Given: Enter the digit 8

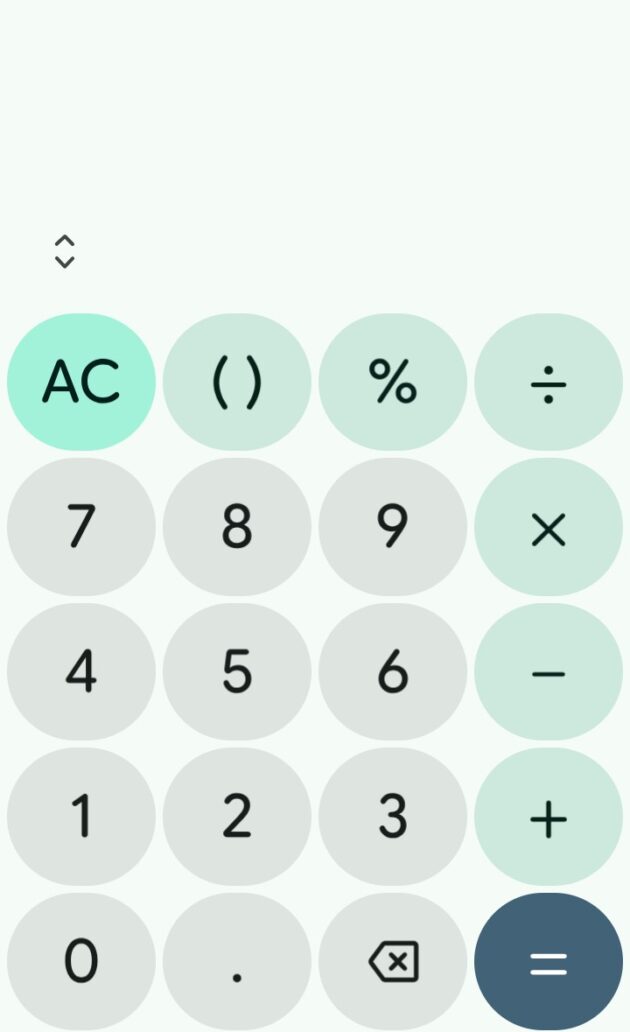Looking at the screenshot, I should pyautogui.click(x=237, y=527).
